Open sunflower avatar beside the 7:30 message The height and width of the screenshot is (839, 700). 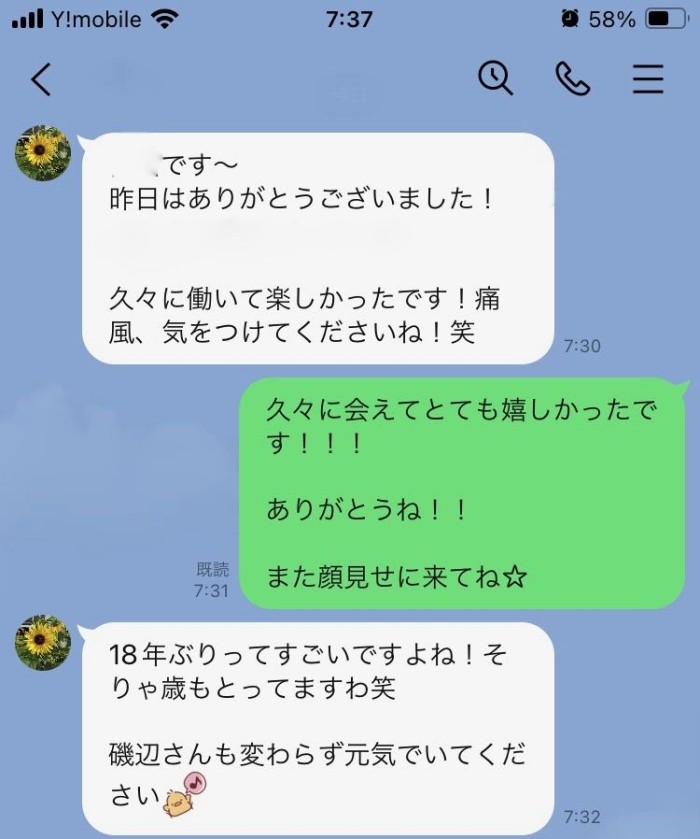[x=43, y=154]
